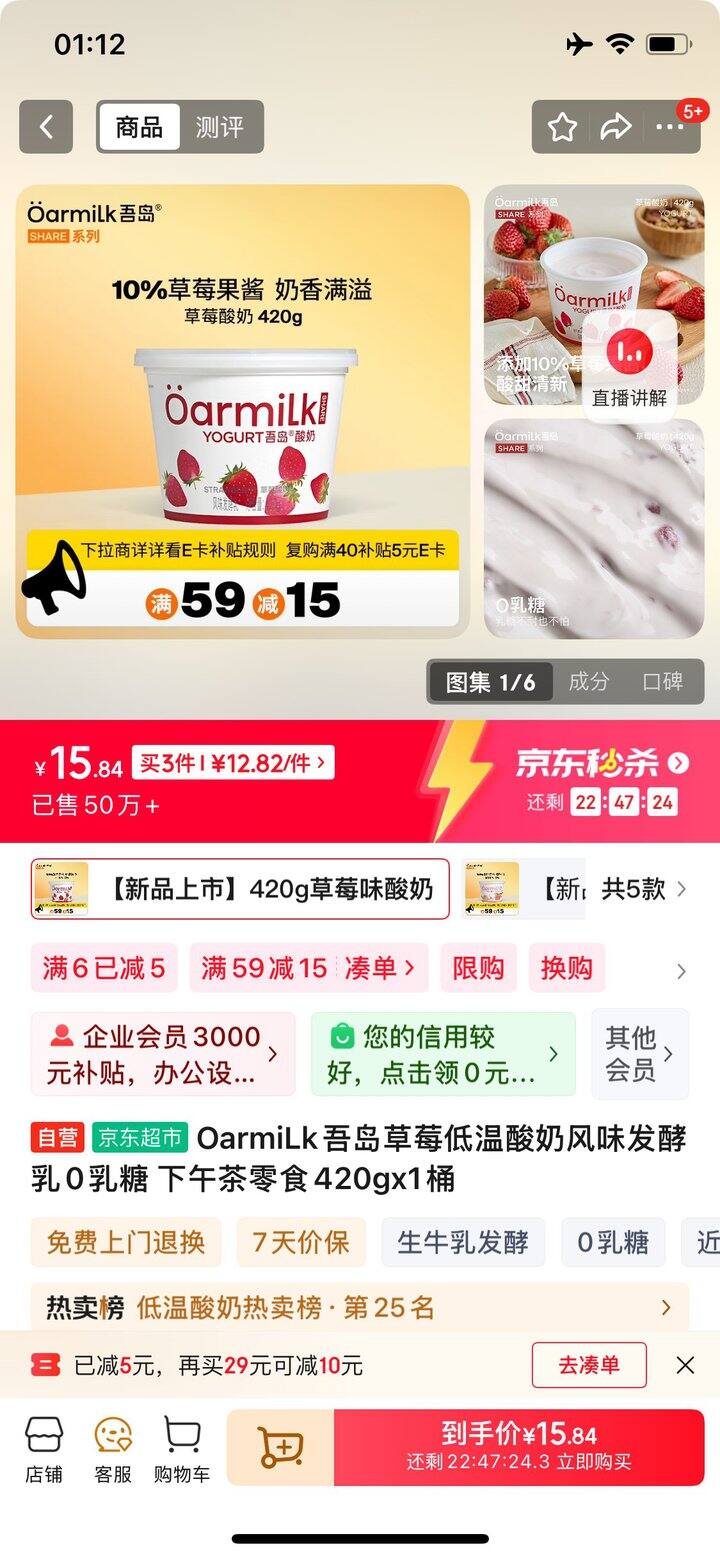This screenshot has height=1559, width=720.
Task: Buy now at 到手价¥15.84
Action: click(x=519, y=1447)
